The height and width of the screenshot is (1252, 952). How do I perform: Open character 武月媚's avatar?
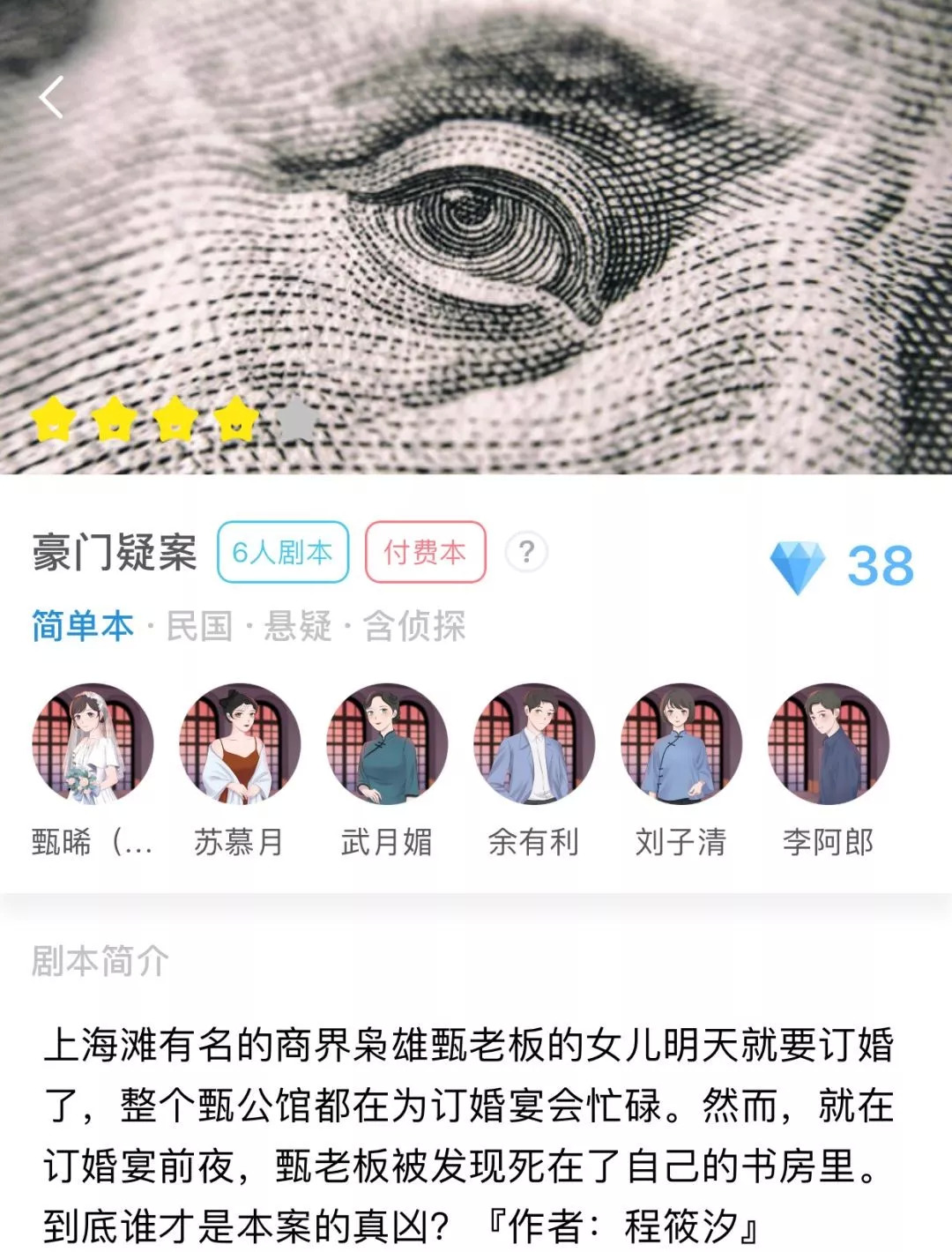(387, 744)
